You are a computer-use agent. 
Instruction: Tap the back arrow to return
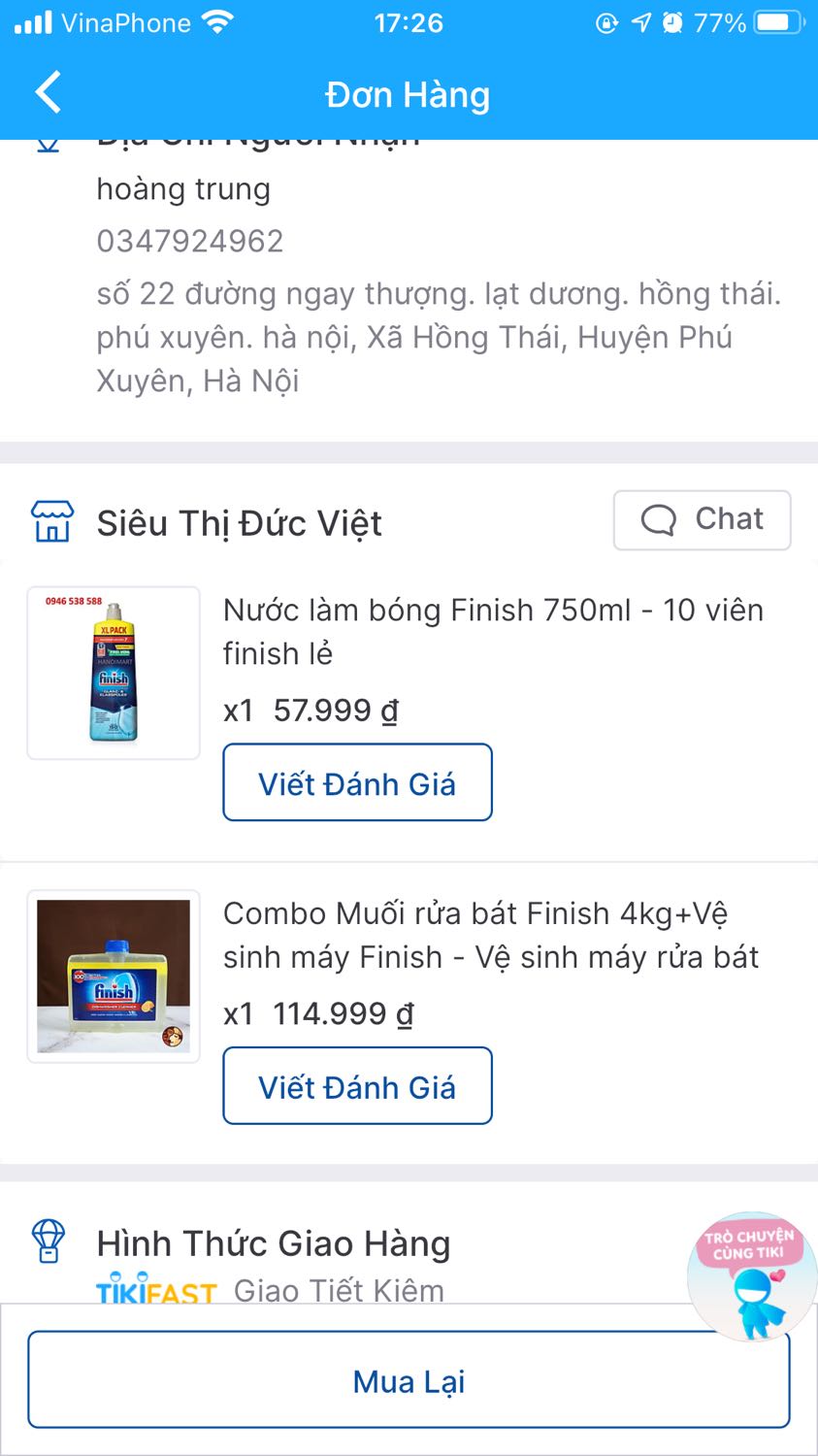(46, 92)
